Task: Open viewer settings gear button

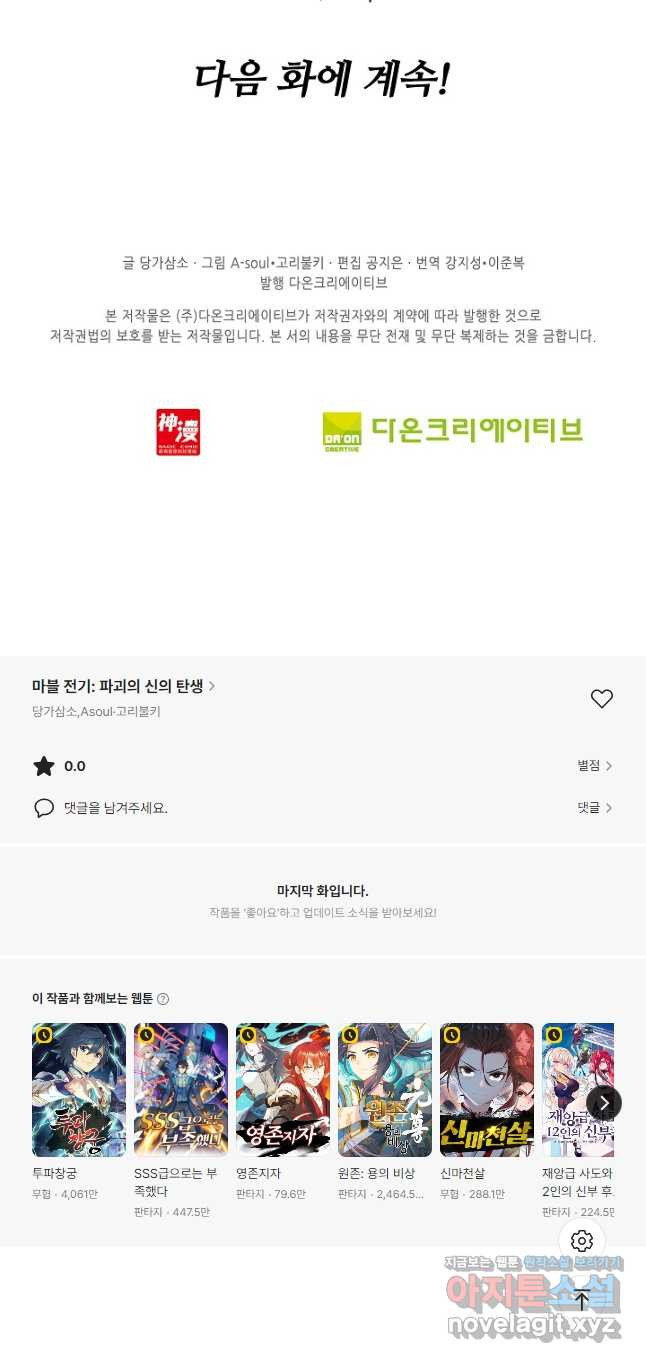Action: point(582,1242)
